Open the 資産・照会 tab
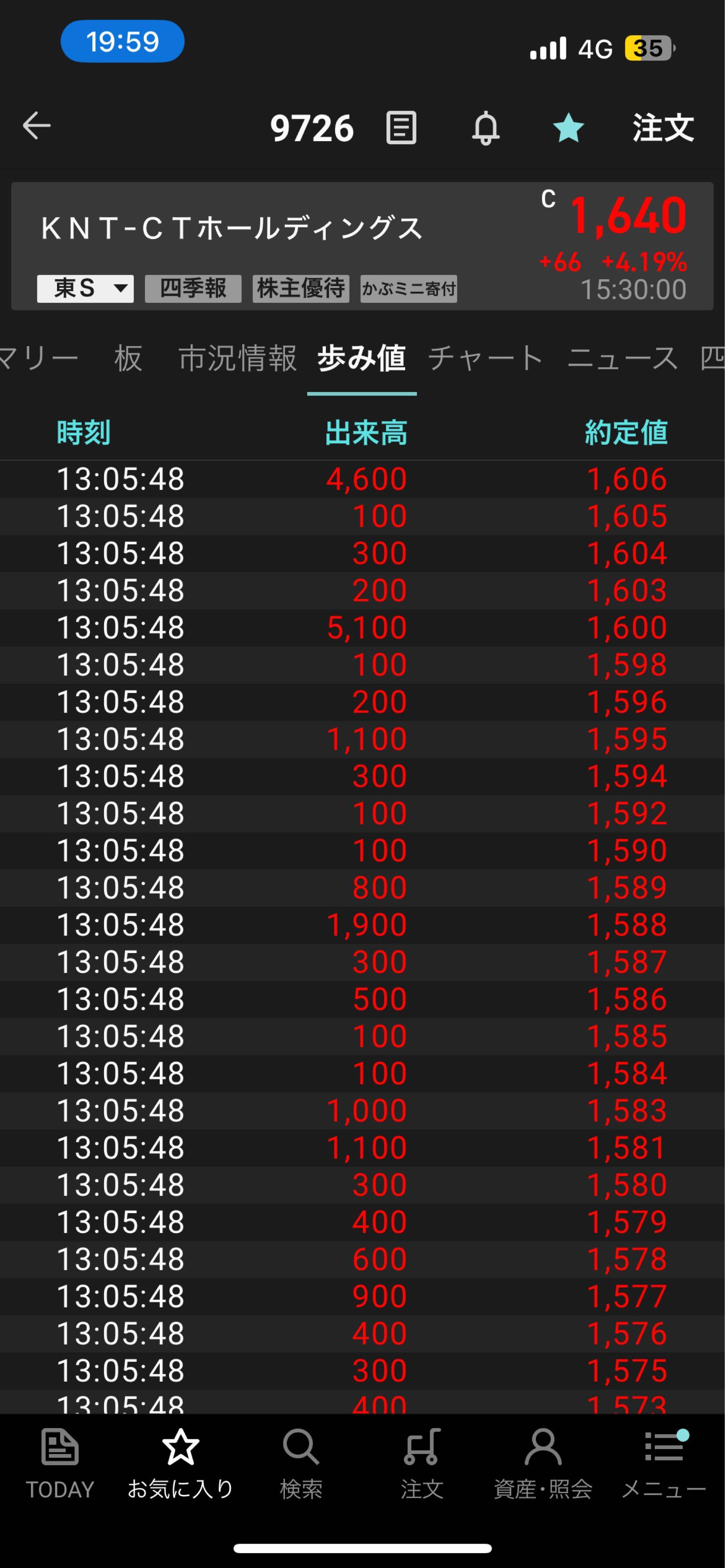725x1568 pixels. coord(542,1464)
